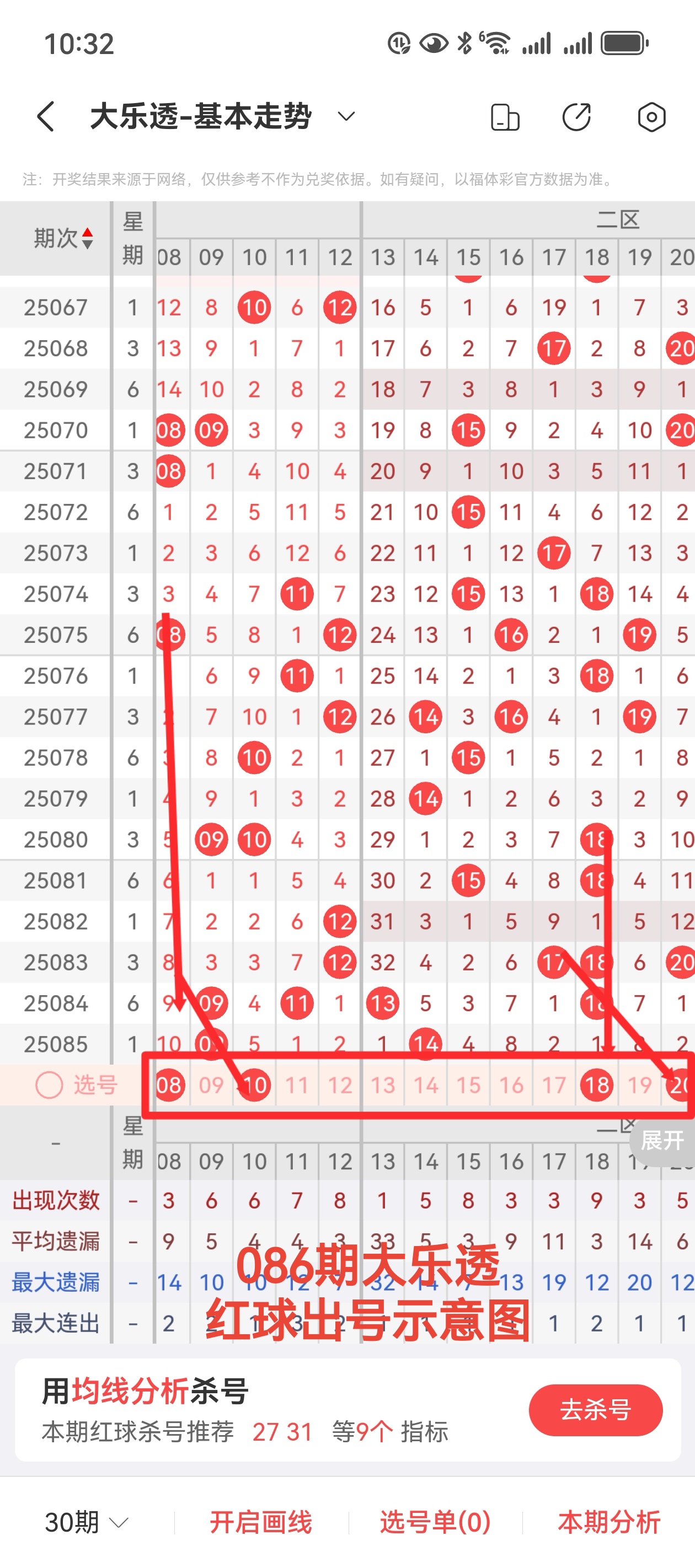Tap the red 去杀号 button
The width and height of the screenshot is (695, 1568).
[x=595, y=1410]
